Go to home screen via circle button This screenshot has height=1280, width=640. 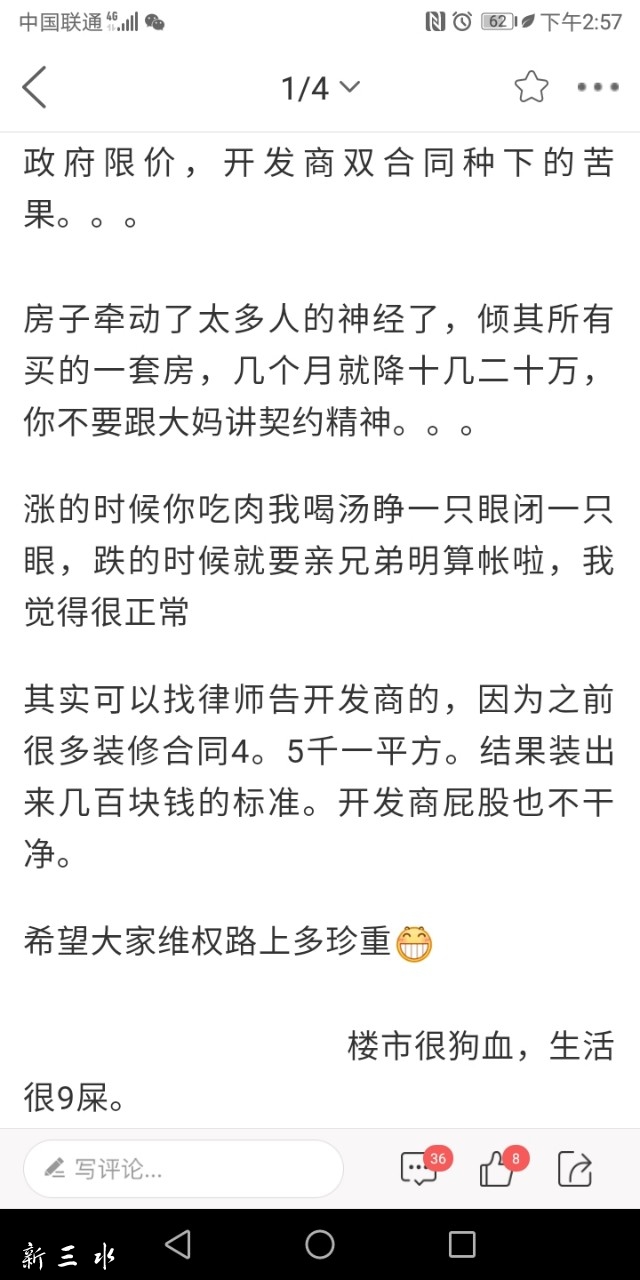click(x=320, y=1244)
